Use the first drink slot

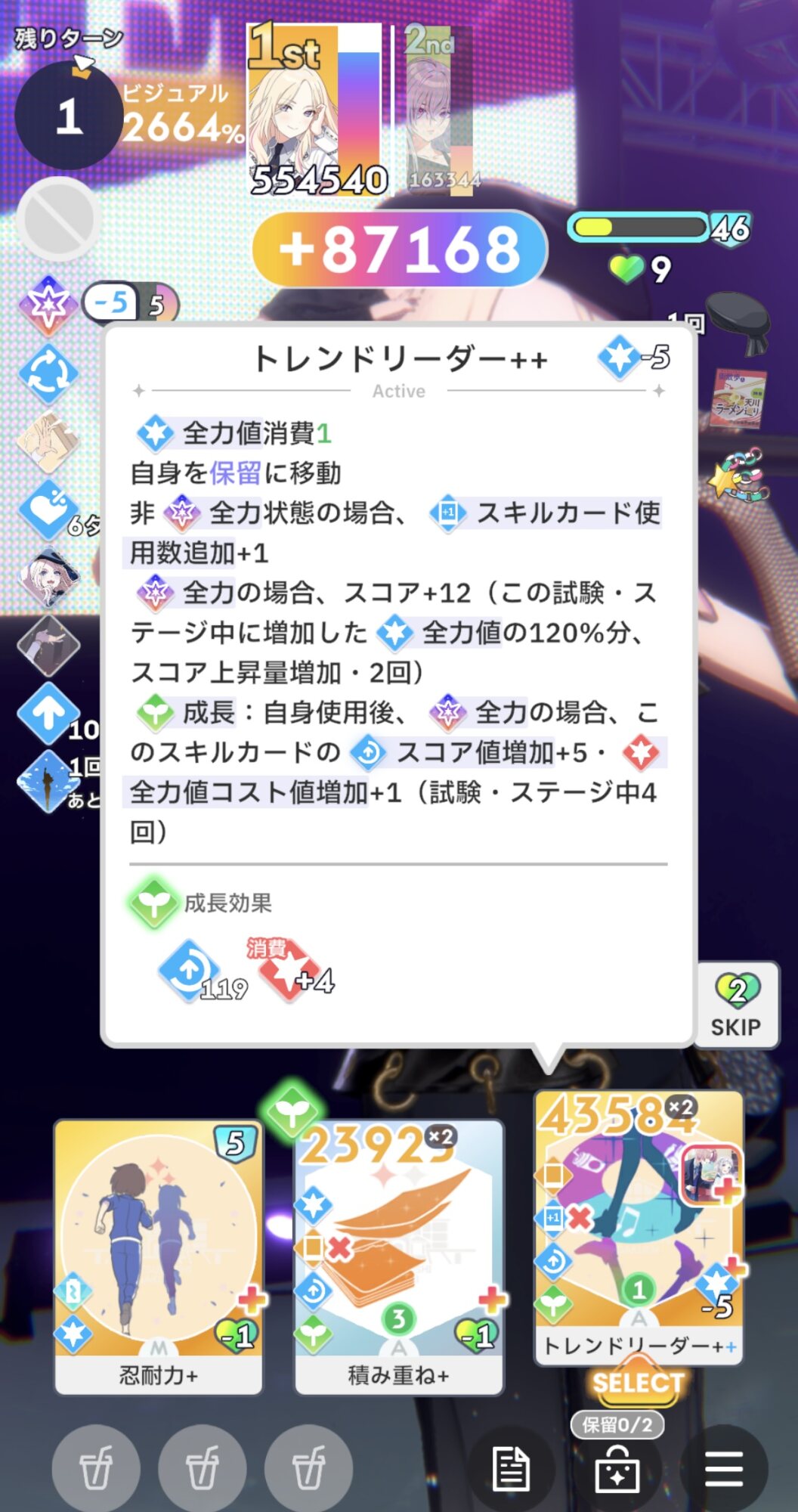pos(96,1469)
